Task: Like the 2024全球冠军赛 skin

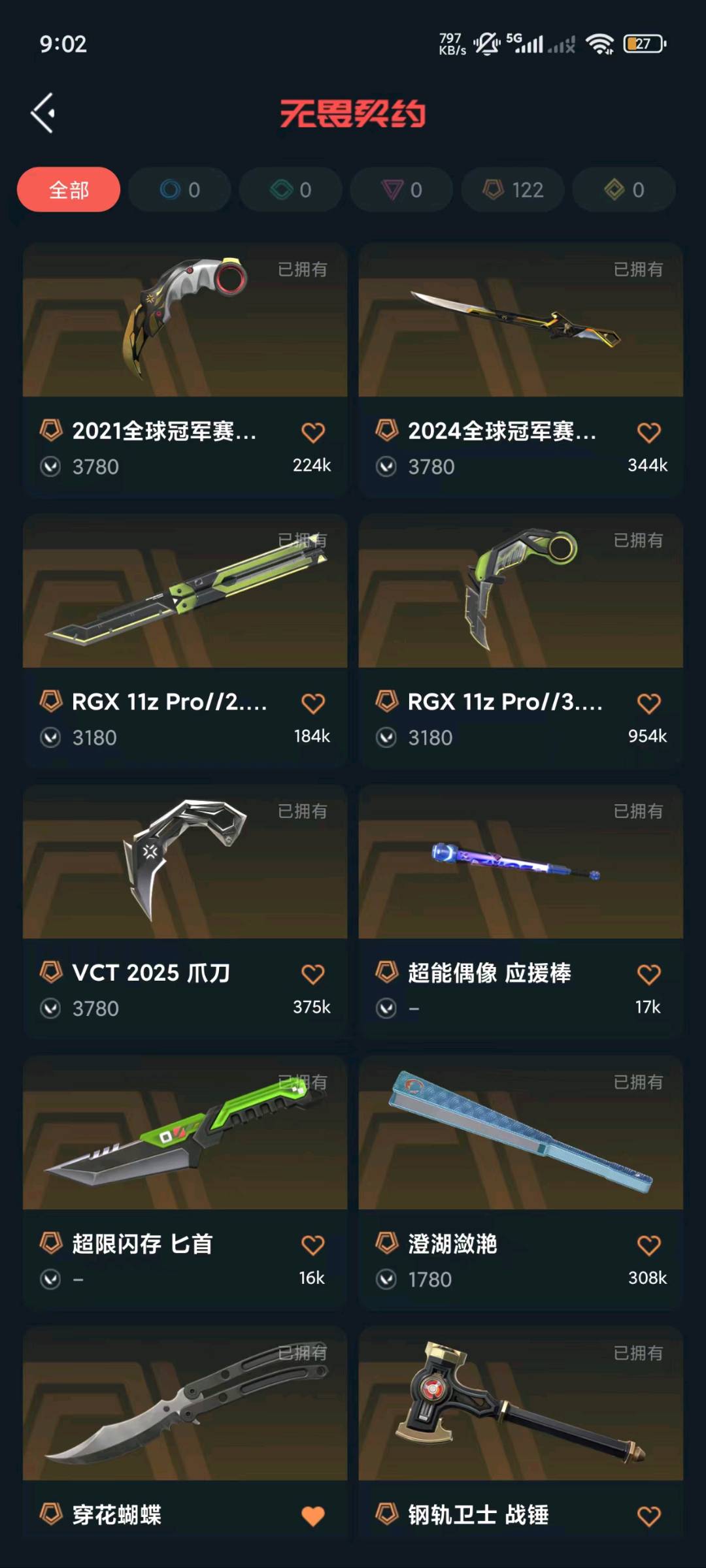Action: (x=648, y=433)
